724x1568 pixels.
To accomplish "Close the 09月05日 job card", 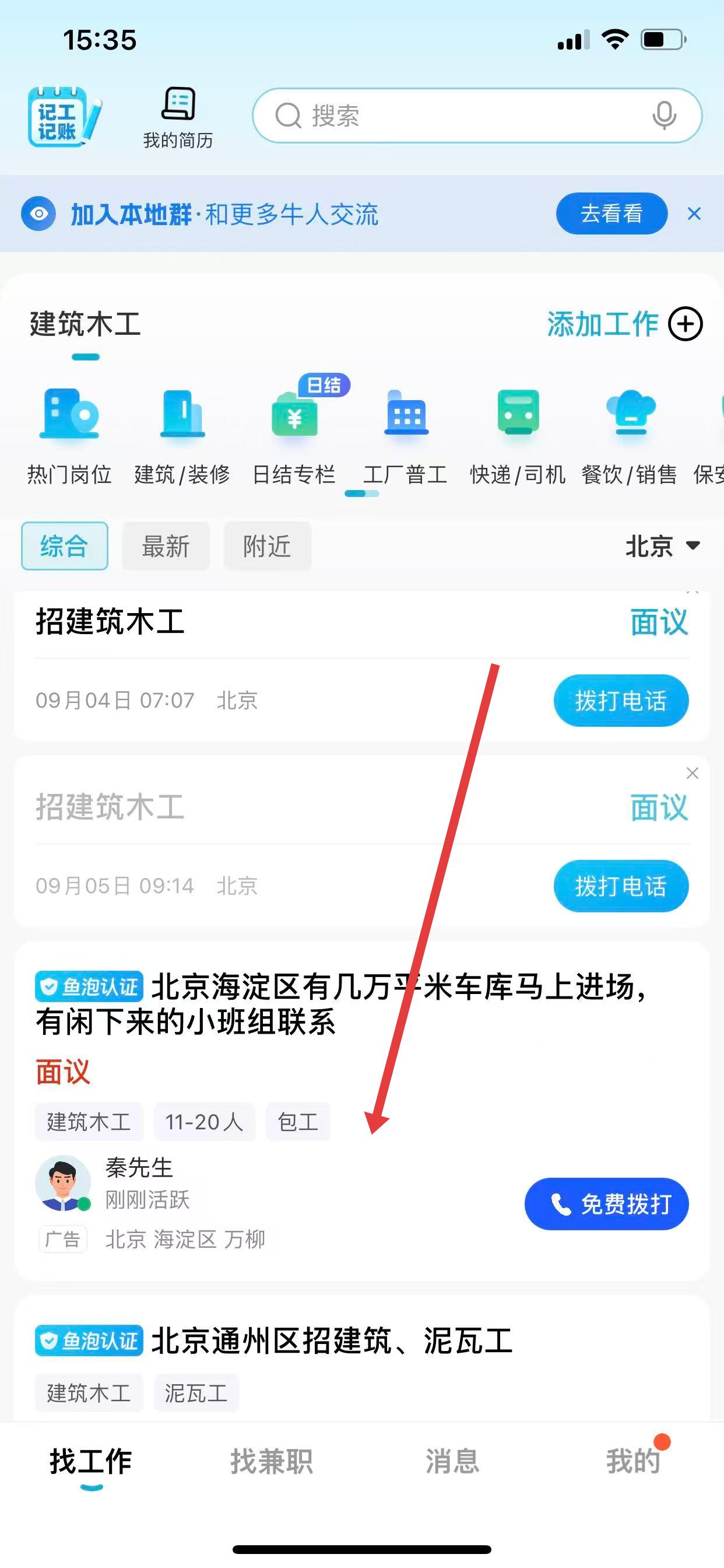I will pos(692,773).
